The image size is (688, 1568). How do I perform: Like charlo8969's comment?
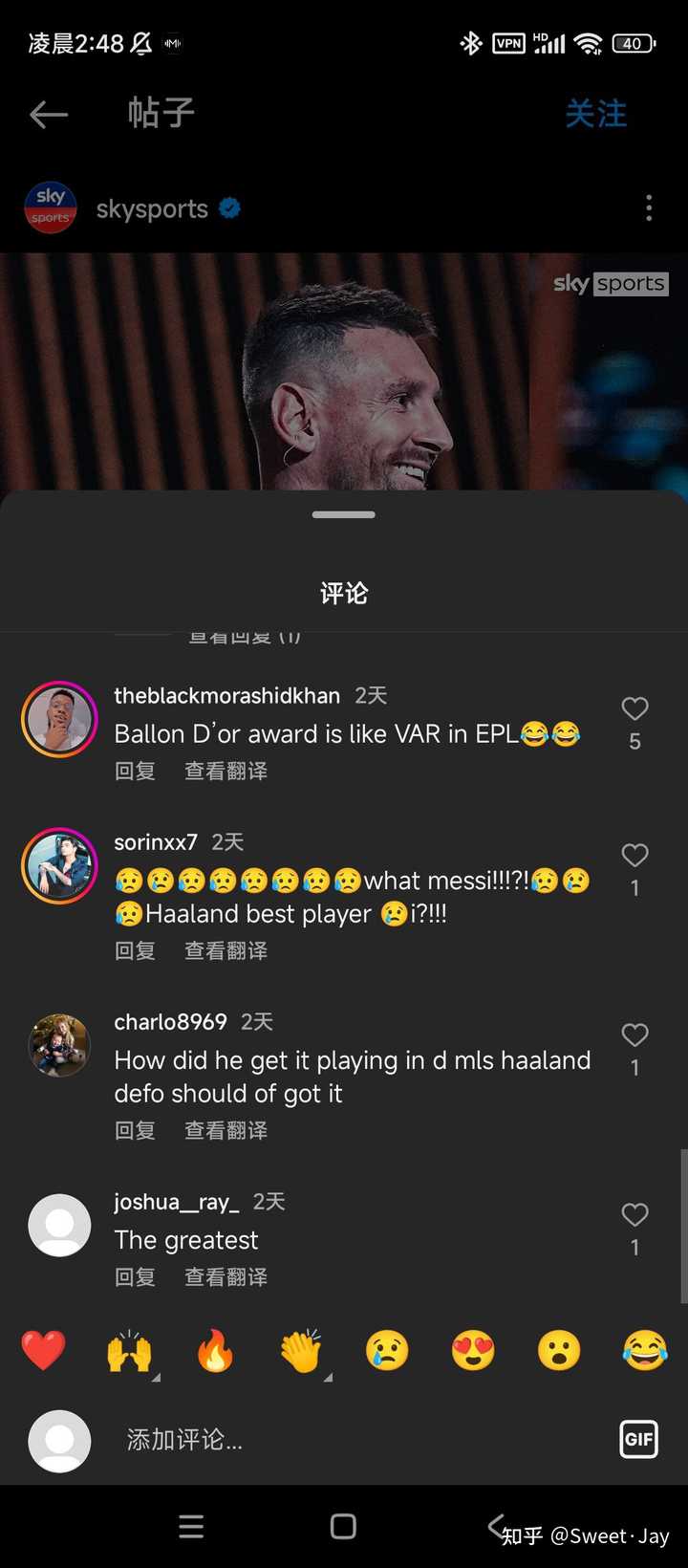pyautogui.click(x=634, y=1034)
